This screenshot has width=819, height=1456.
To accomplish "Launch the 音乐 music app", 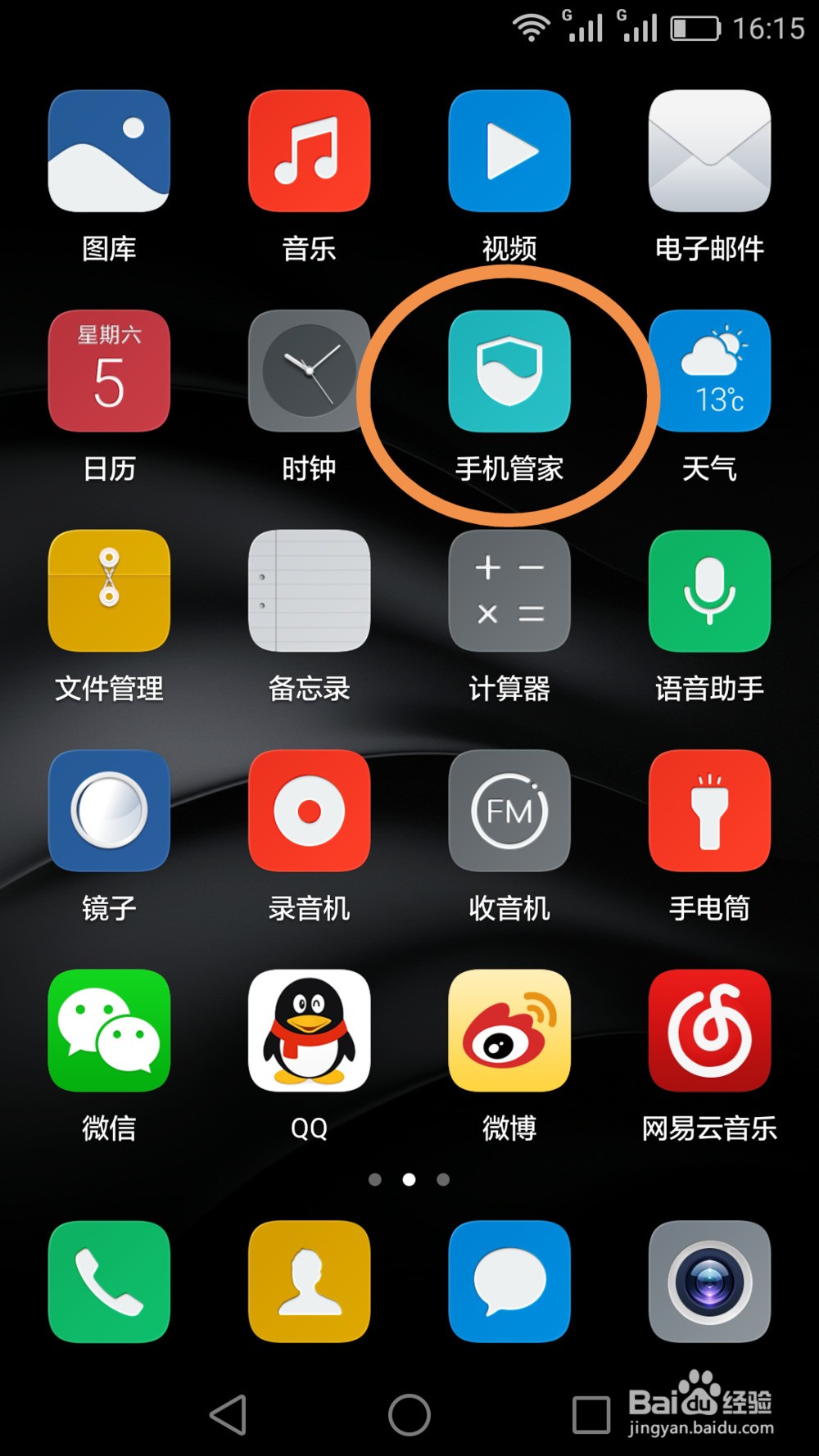I will point(309,151).
